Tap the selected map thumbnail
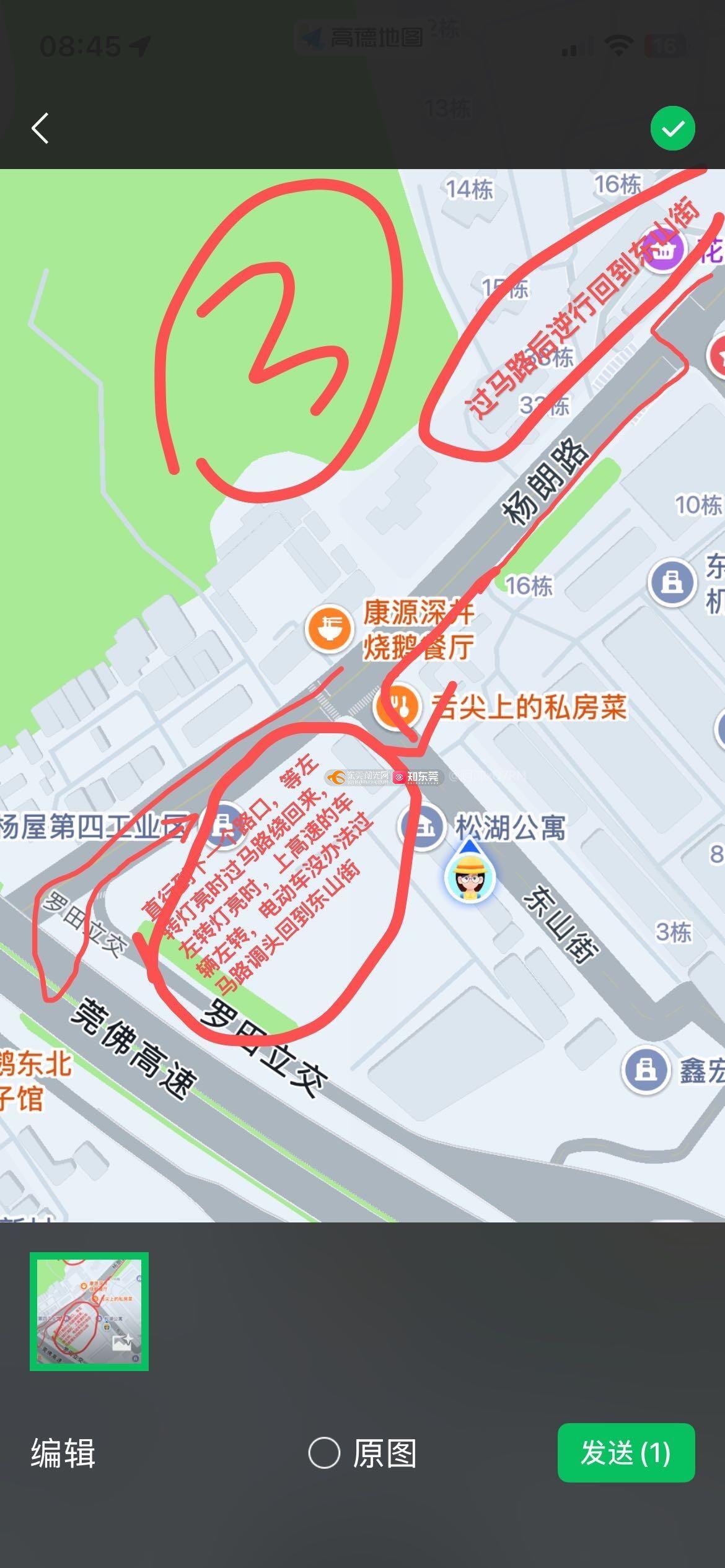725x1568 pixels. [89, 1311]
